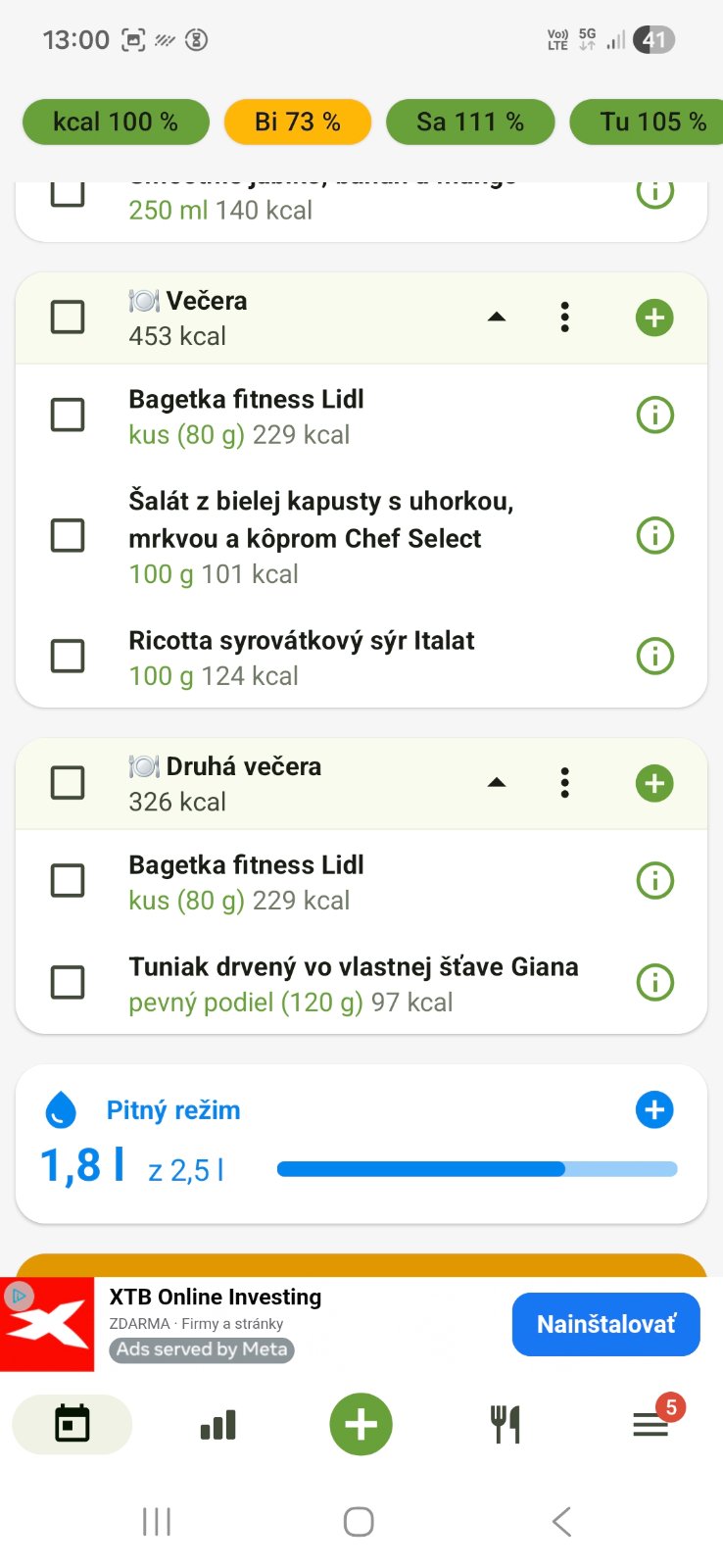Add a food item to Druhá večera
Screen dimensions: 723x1568
point(654,783)
